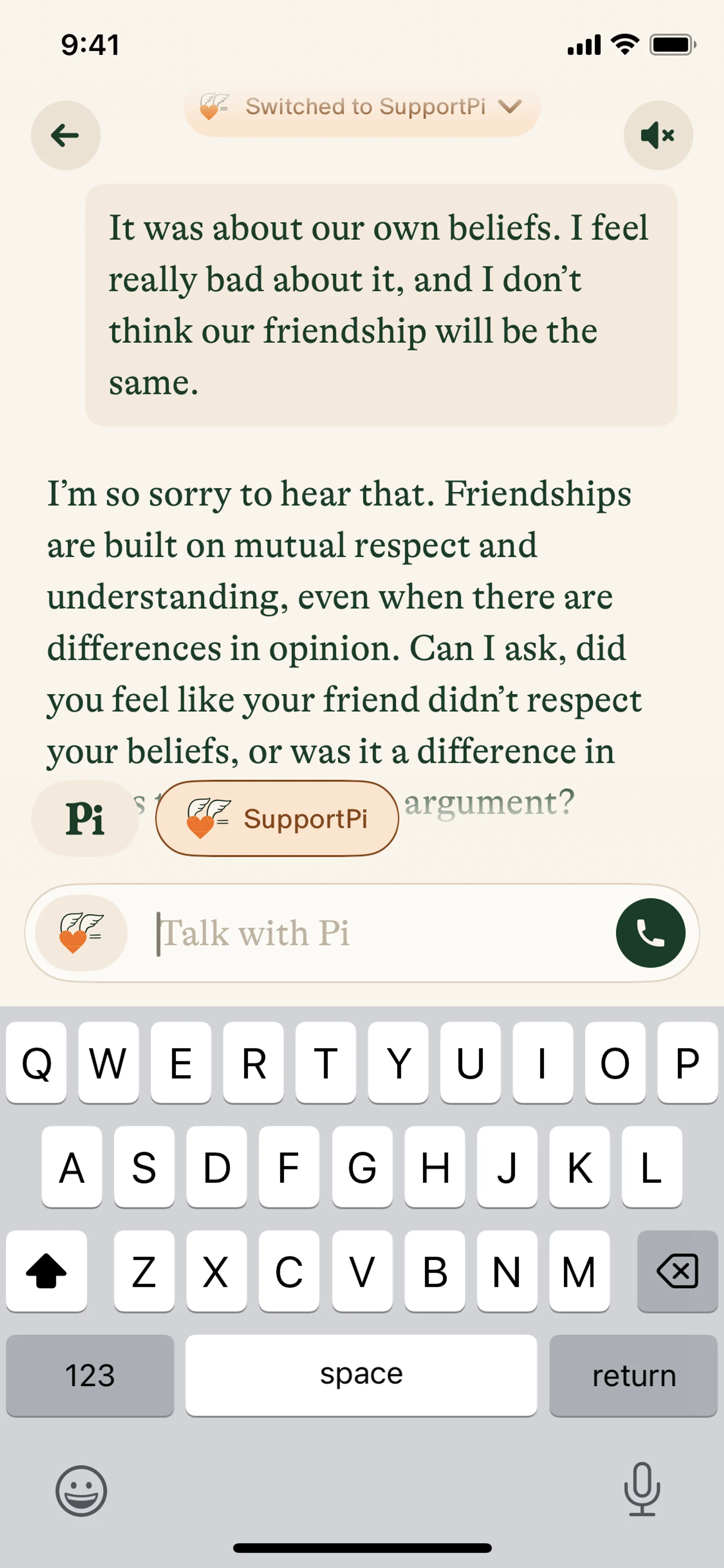724x1568 pixels.
Task: Hit the return key on keyboard
Action: 633,1375
